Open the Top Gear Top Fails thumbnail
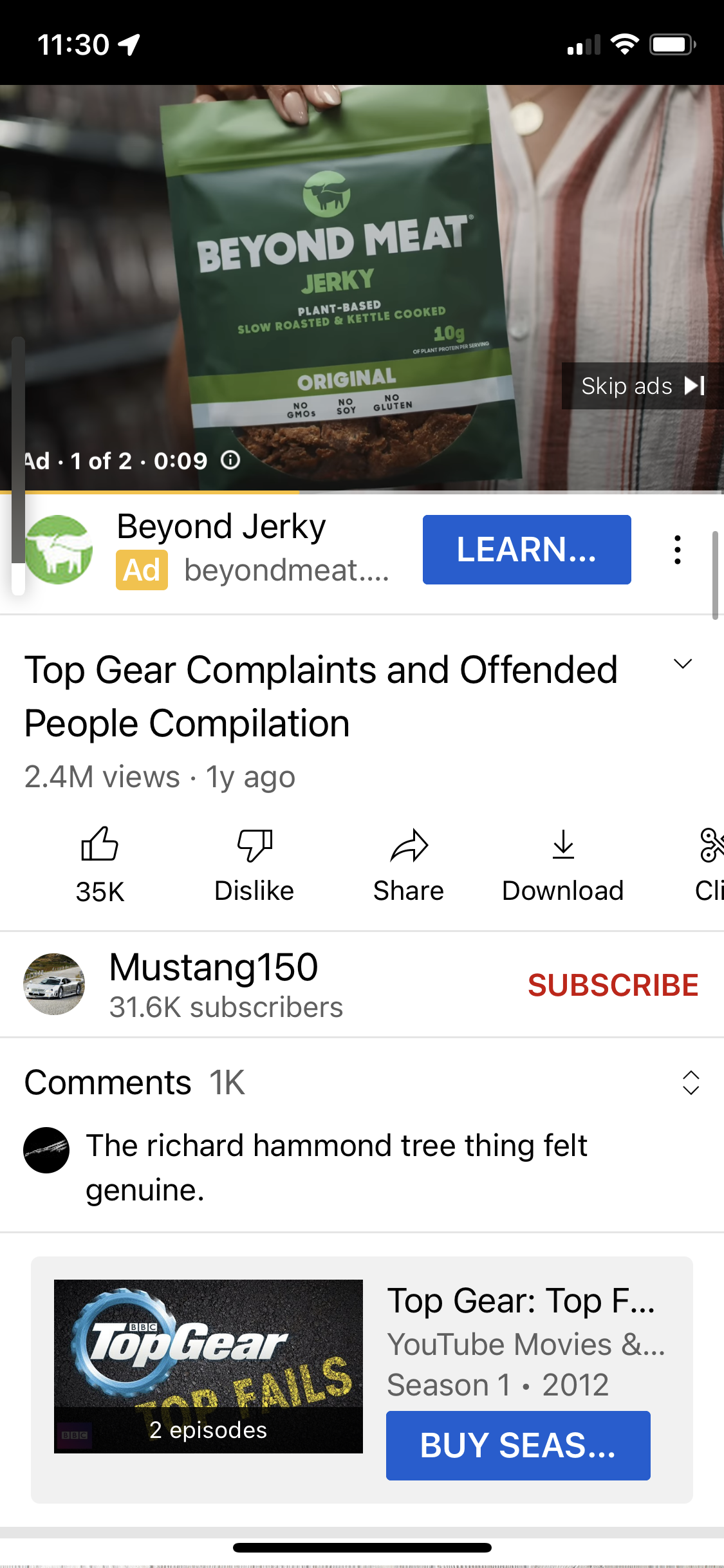 pos(209,1366)
